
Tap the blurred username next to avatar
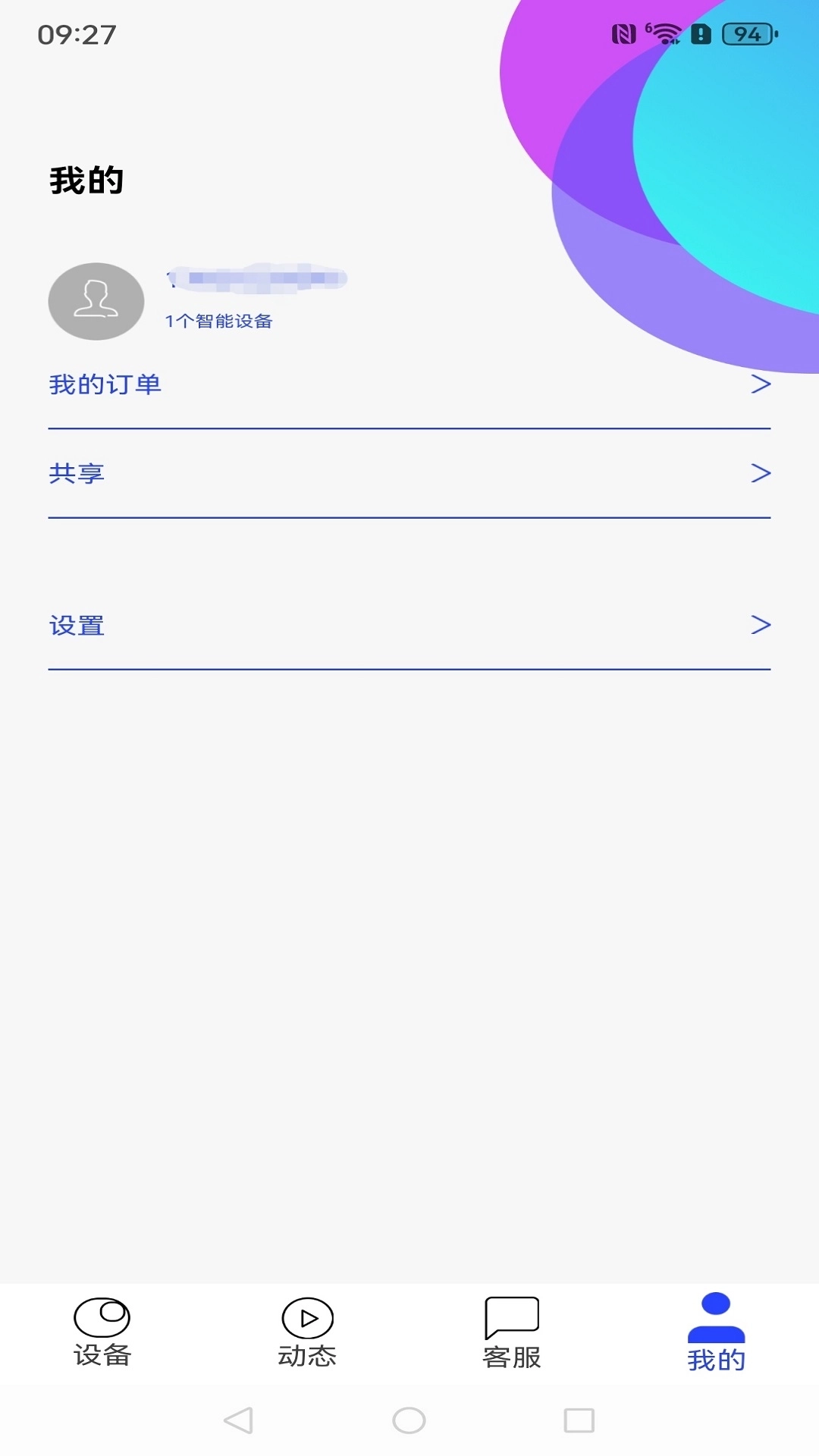pos(258,277)
